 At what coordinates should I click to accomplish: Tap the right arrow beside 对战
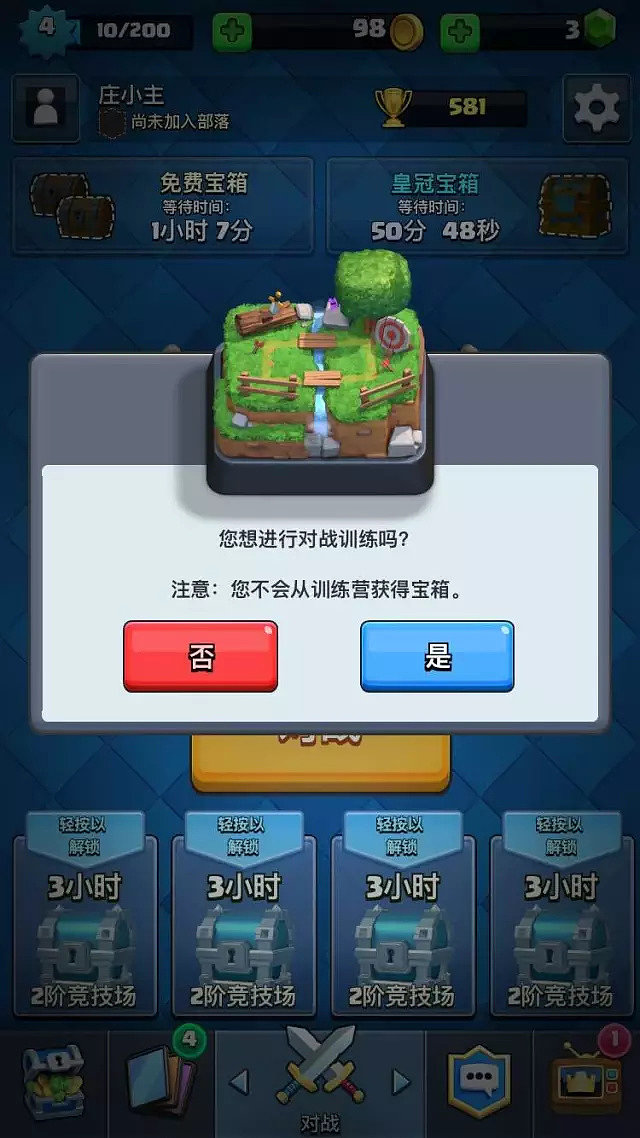tap(401, 1081)
